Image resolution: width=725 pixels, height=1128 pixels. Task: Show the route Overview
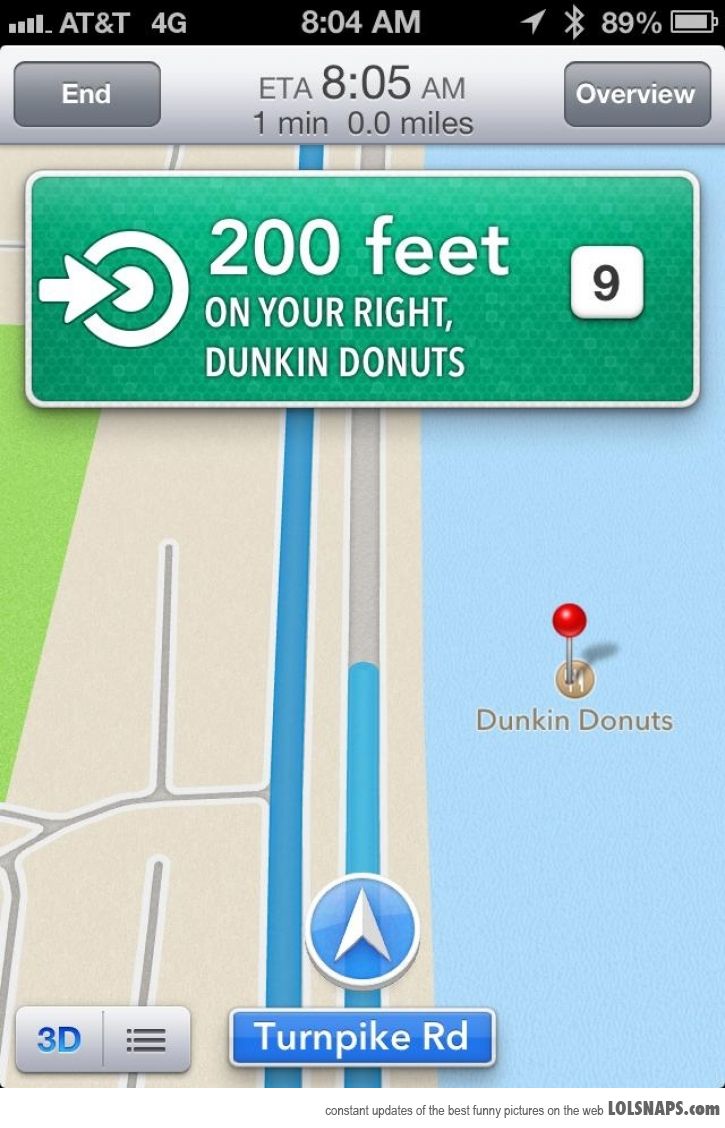[x=635, y=94]
